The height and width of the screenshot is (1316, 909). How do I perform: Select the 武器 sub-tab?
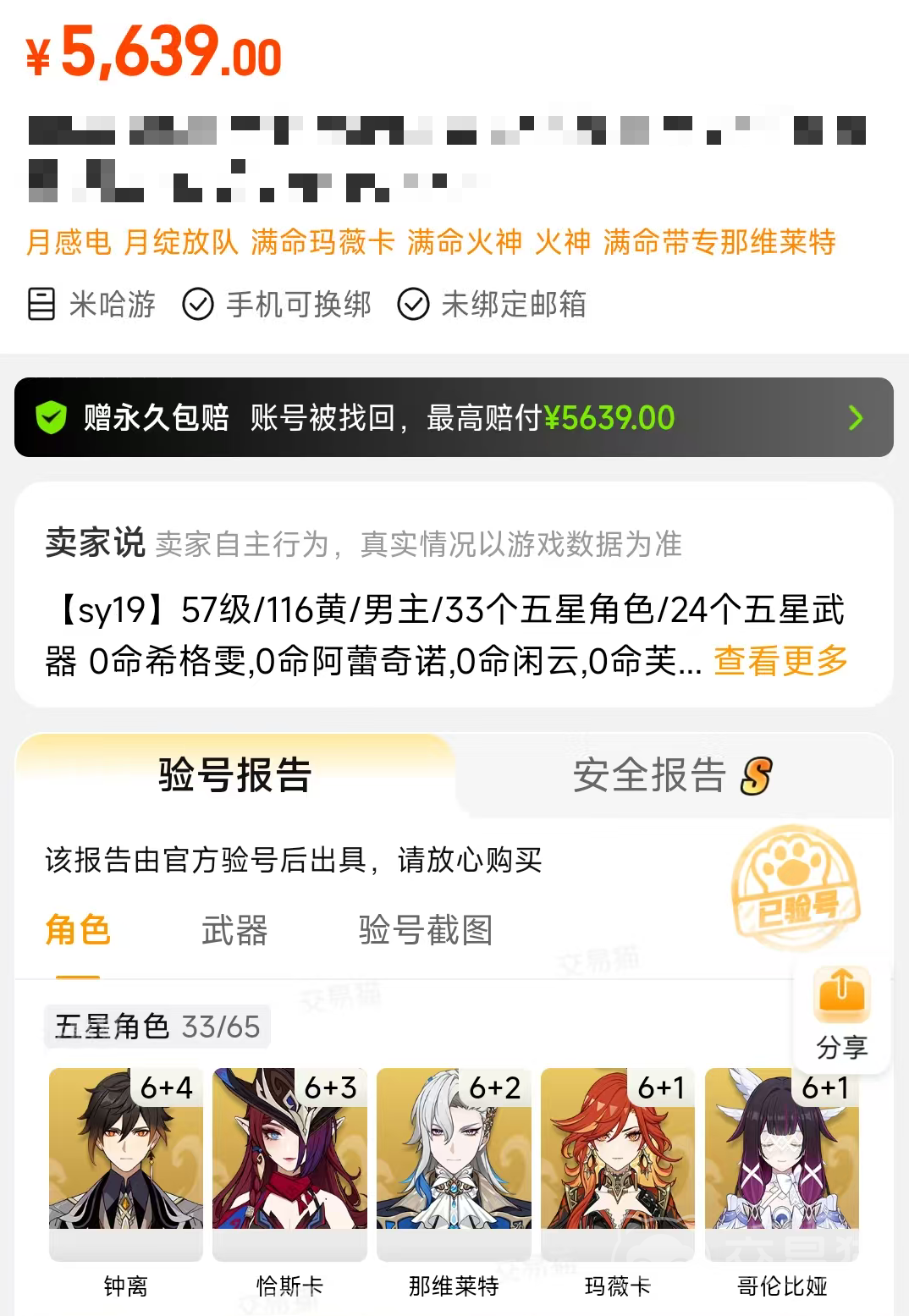(234, 930)
